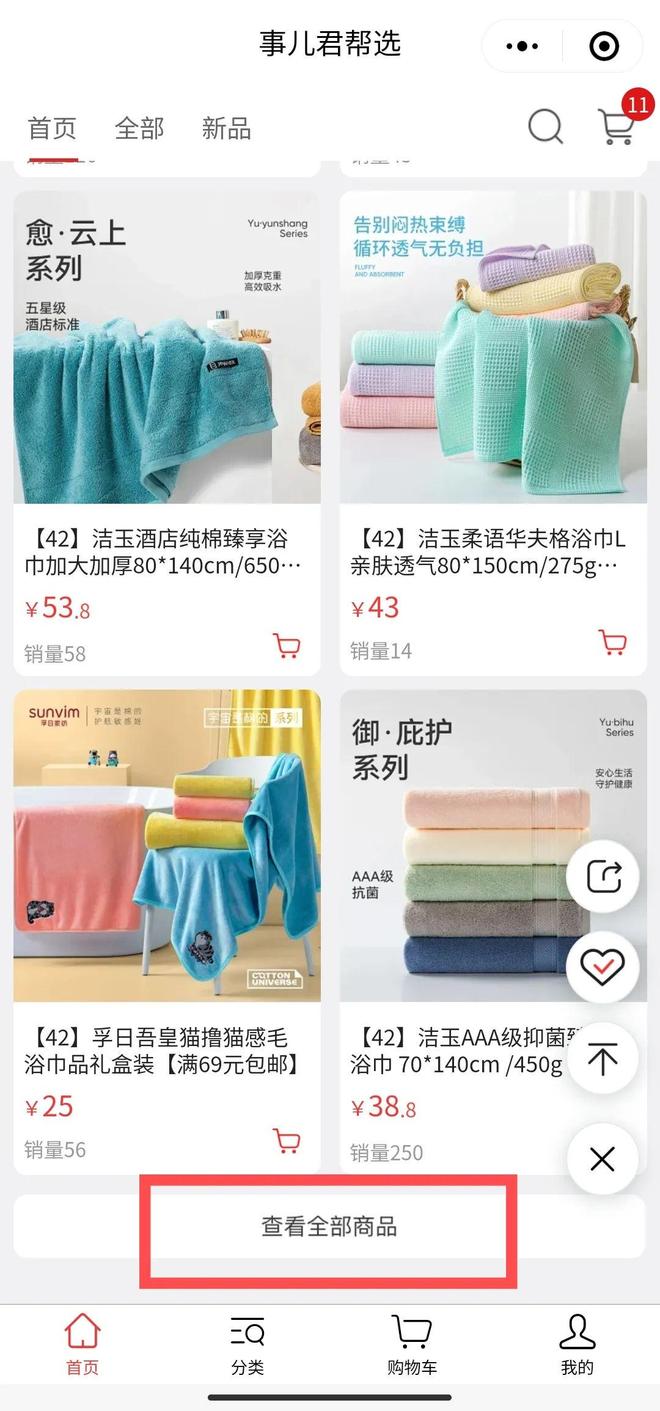
Task: Share this shop page
Action: [603, 877]
